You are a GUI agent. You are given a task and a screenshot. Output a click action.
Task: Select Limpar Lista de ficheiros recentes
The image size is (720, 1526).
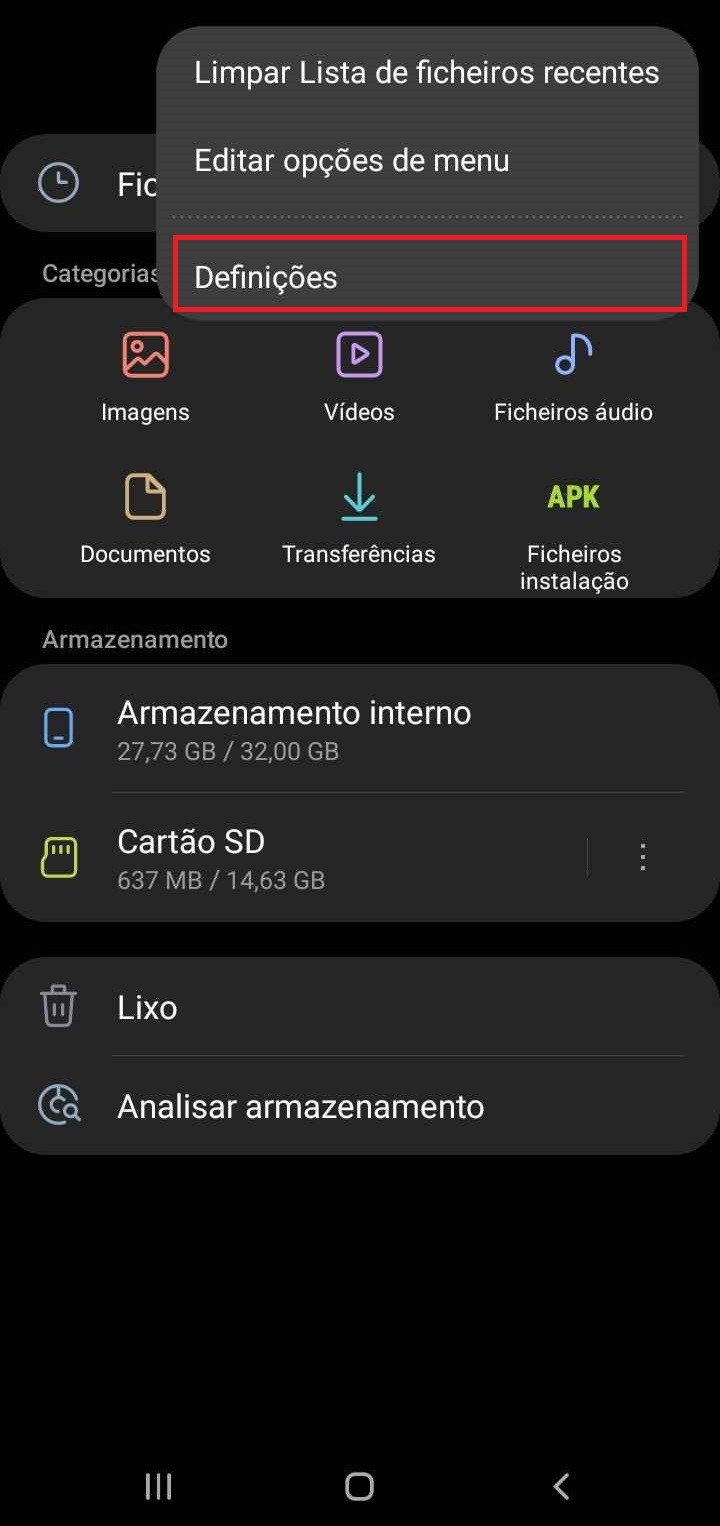click(427, 71)
